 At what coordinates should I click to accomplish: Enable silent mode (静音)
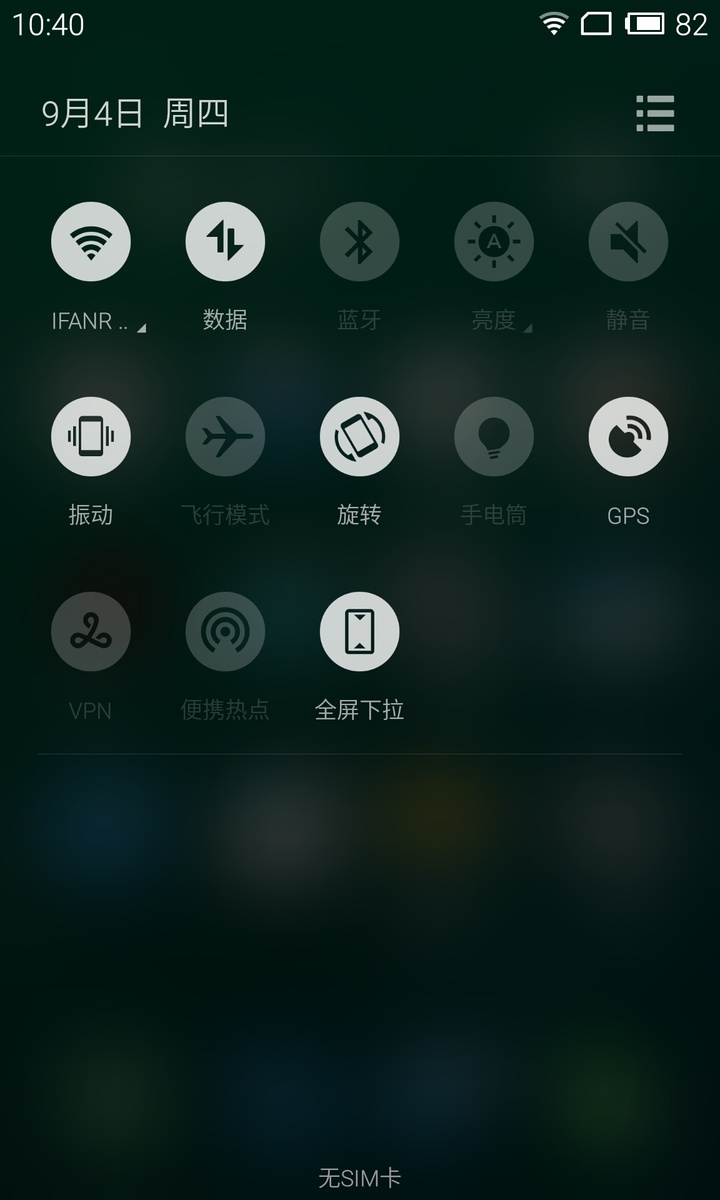628,242
